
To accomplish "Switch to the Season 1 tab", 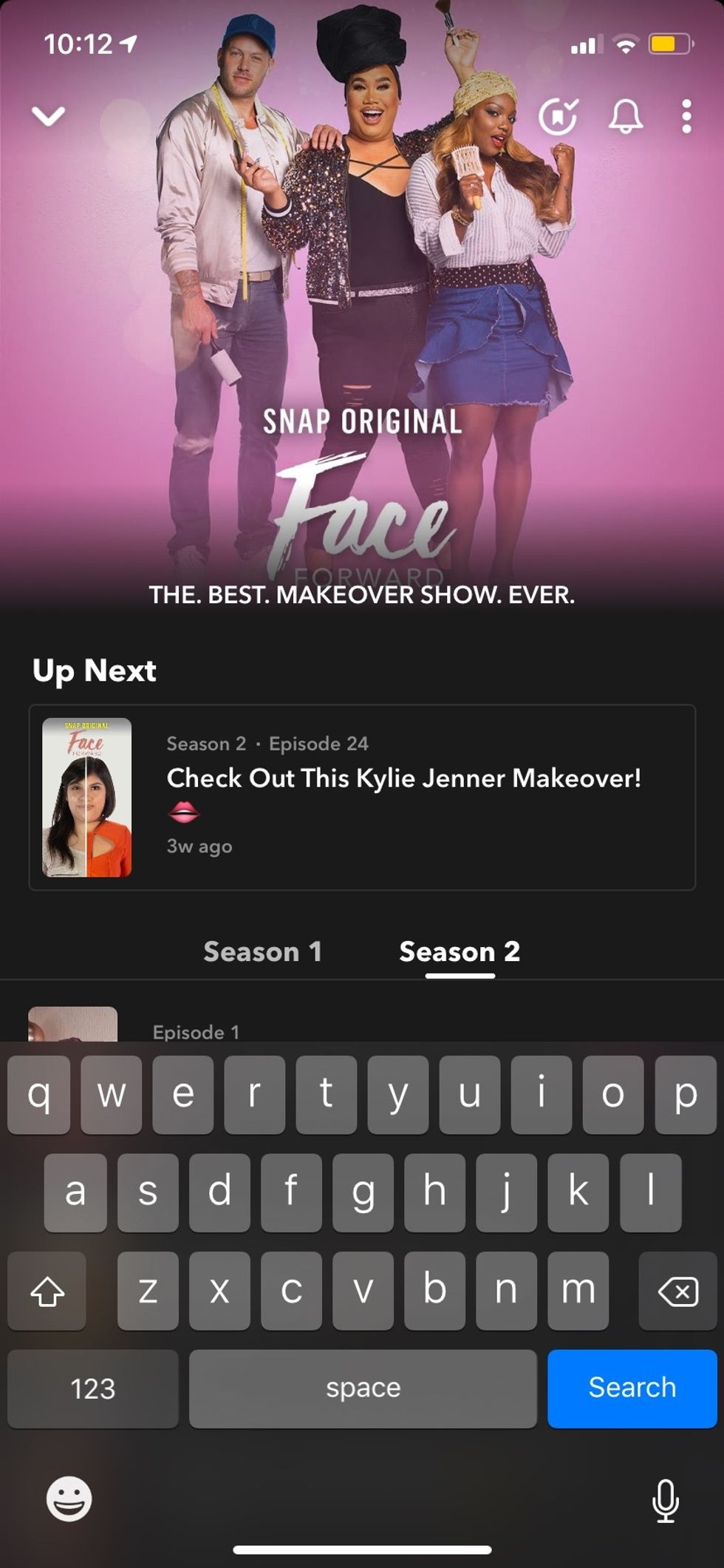I will [x=263, y=951].
